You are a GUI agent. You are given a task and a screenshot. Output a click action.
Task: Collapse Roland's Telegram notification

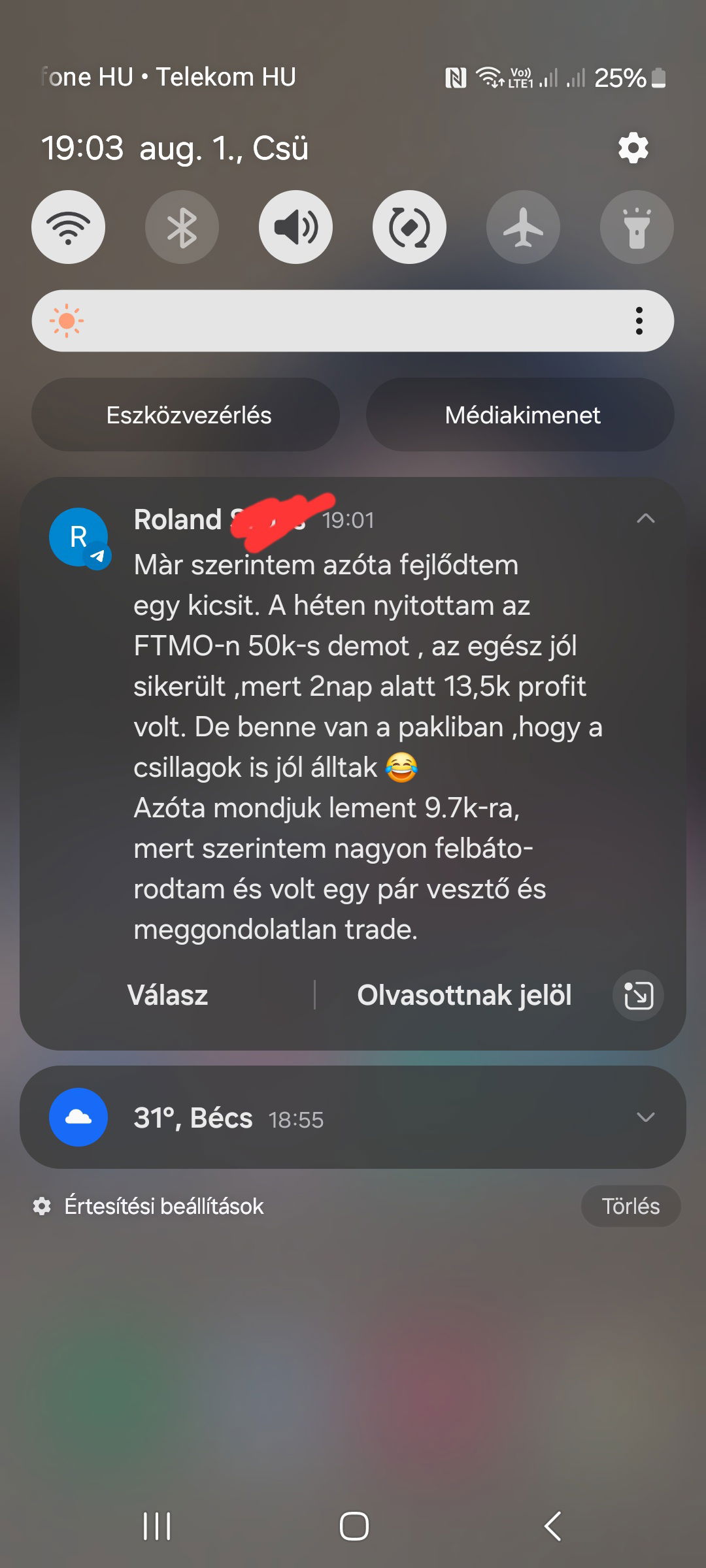645,519
